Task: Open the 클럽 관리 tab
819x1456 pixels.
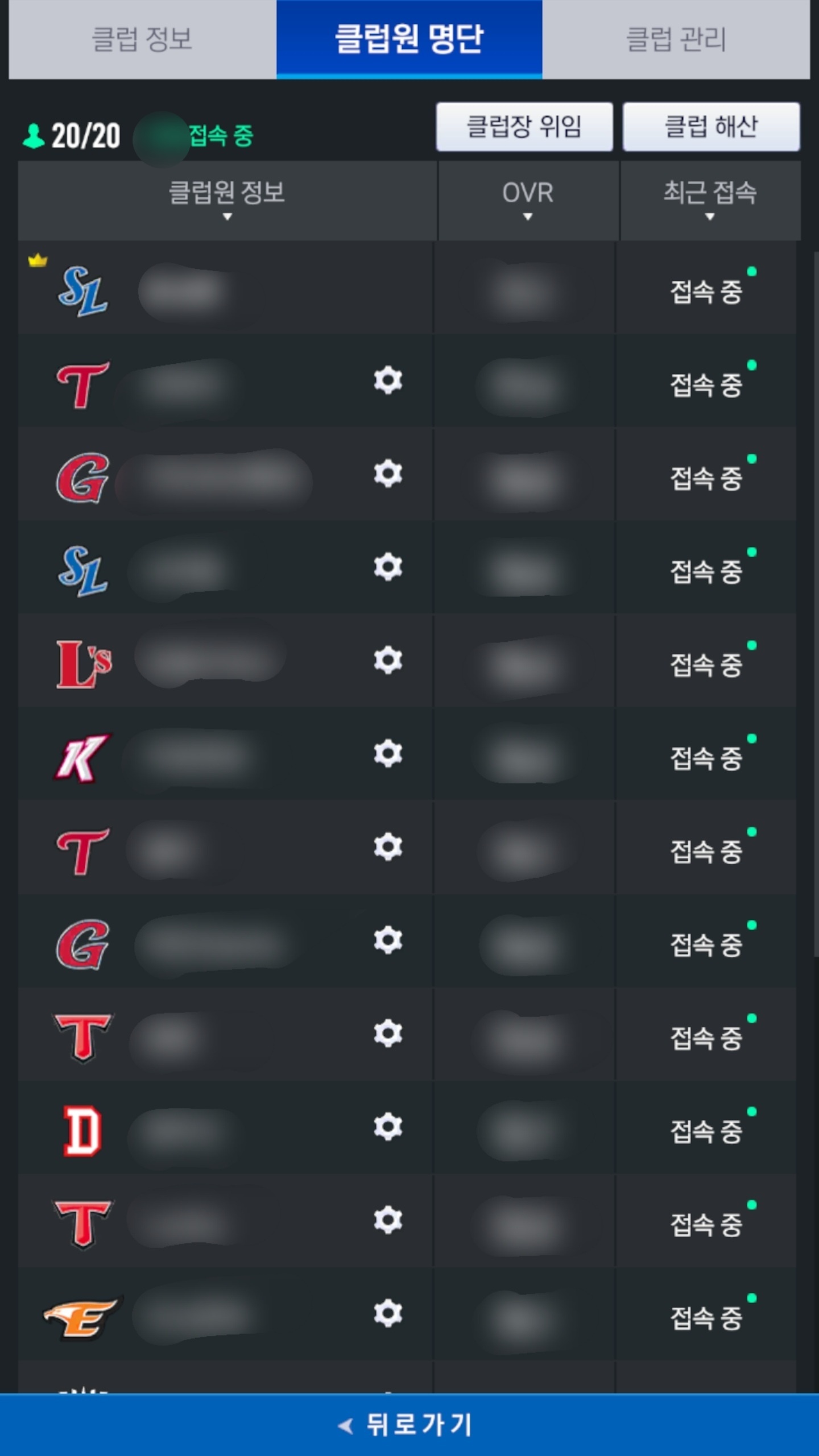Action: coord(676,39)
